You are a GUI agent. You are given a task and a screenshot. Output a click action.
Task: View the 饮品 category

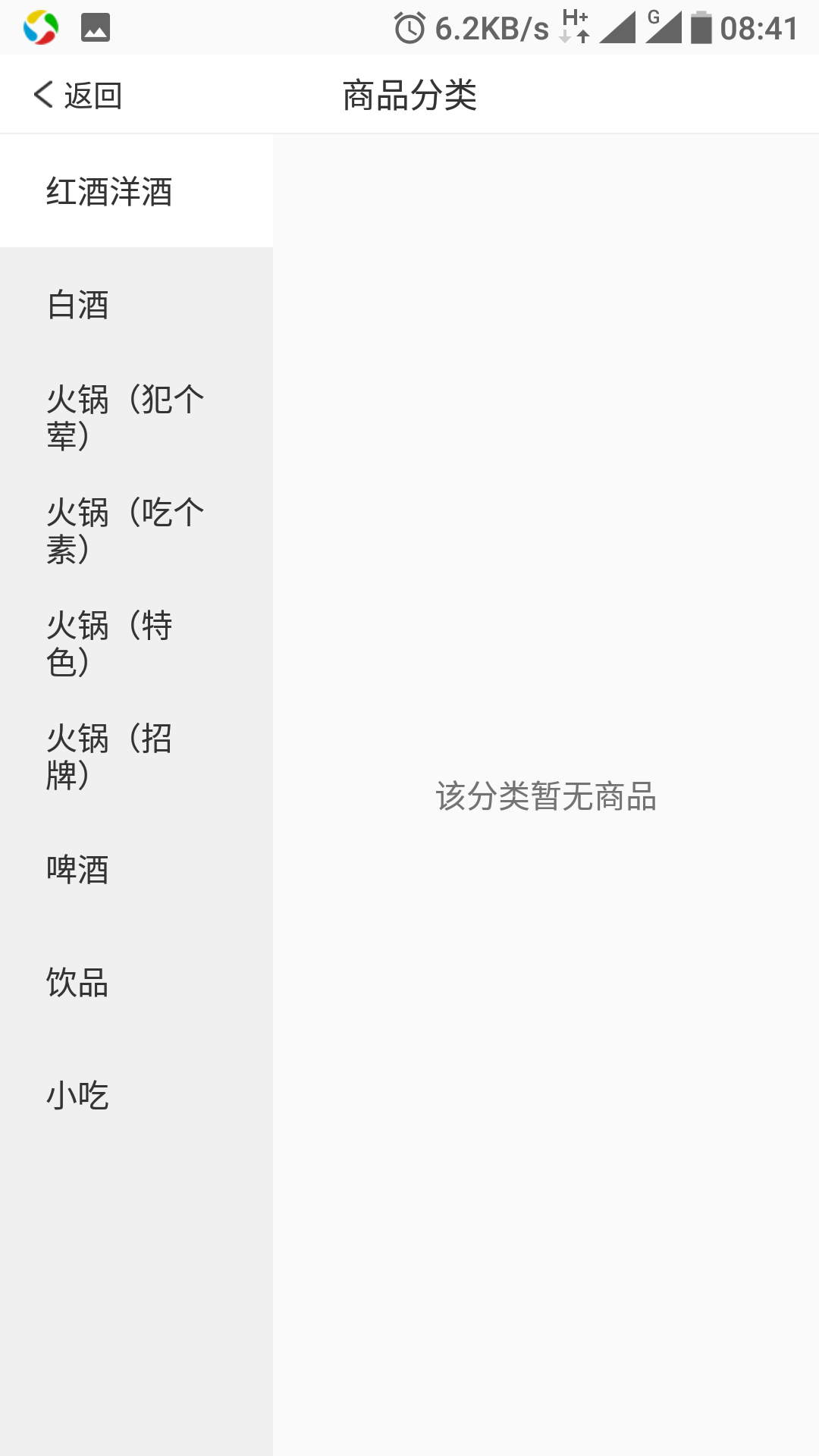136,982
